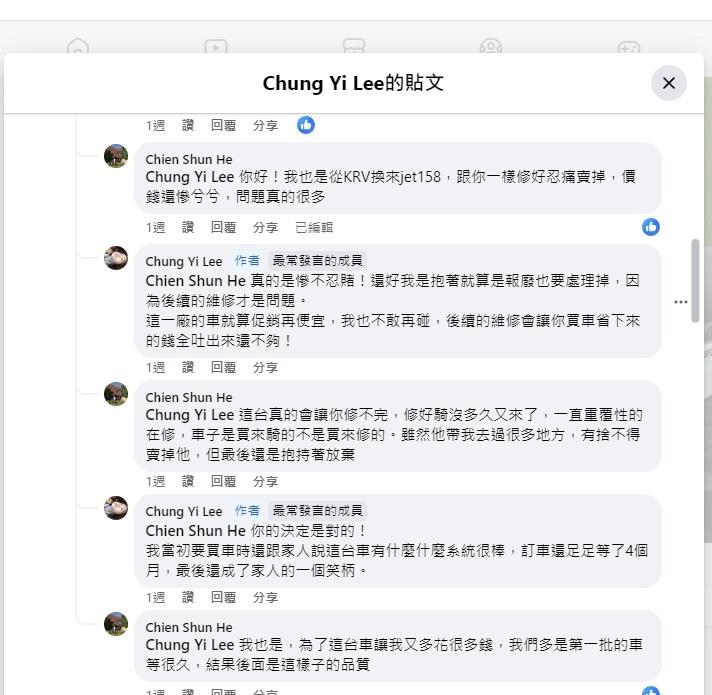View like reactions on the top comment

point(306,125)
